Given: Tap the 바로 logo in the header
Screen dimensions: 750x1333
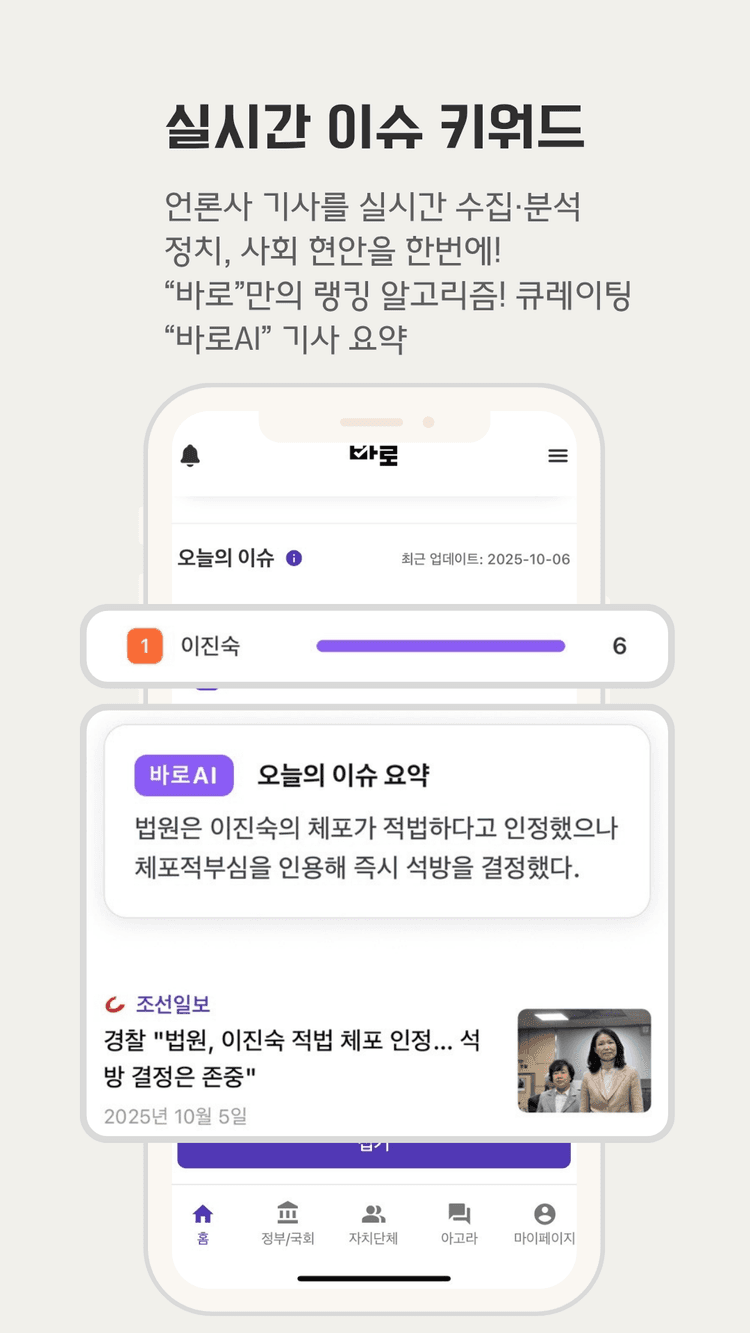Looking at the screenshot, I should coord(375,455).
